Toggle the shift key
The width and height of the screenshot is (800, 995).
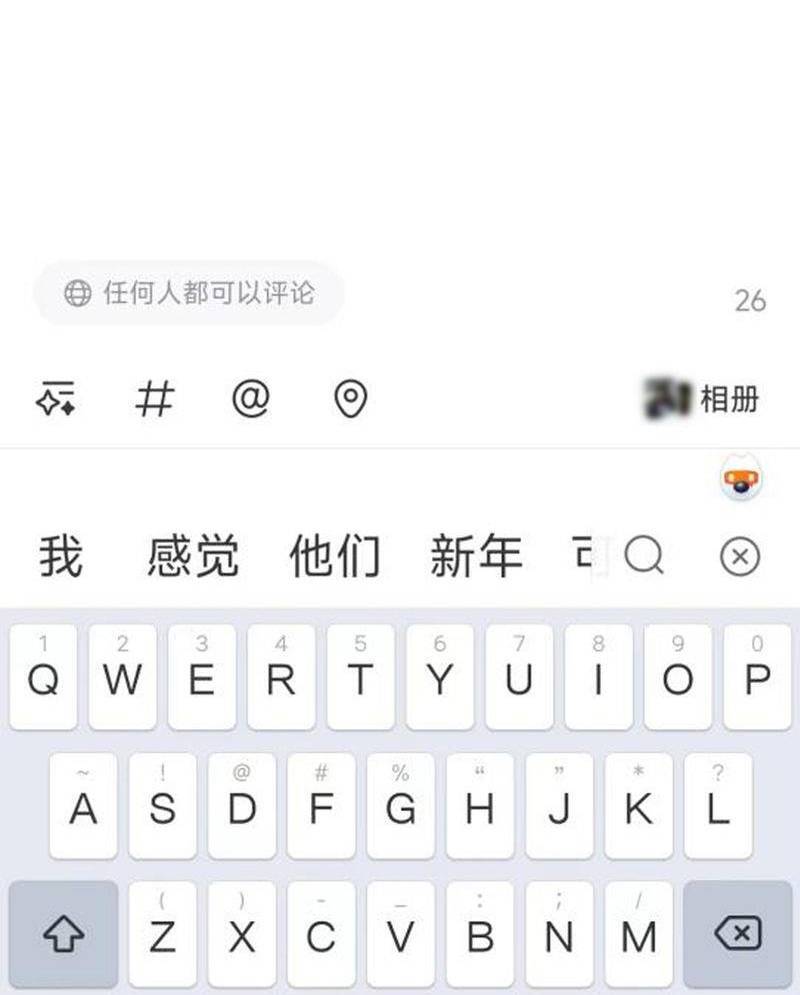click(64, 935)
